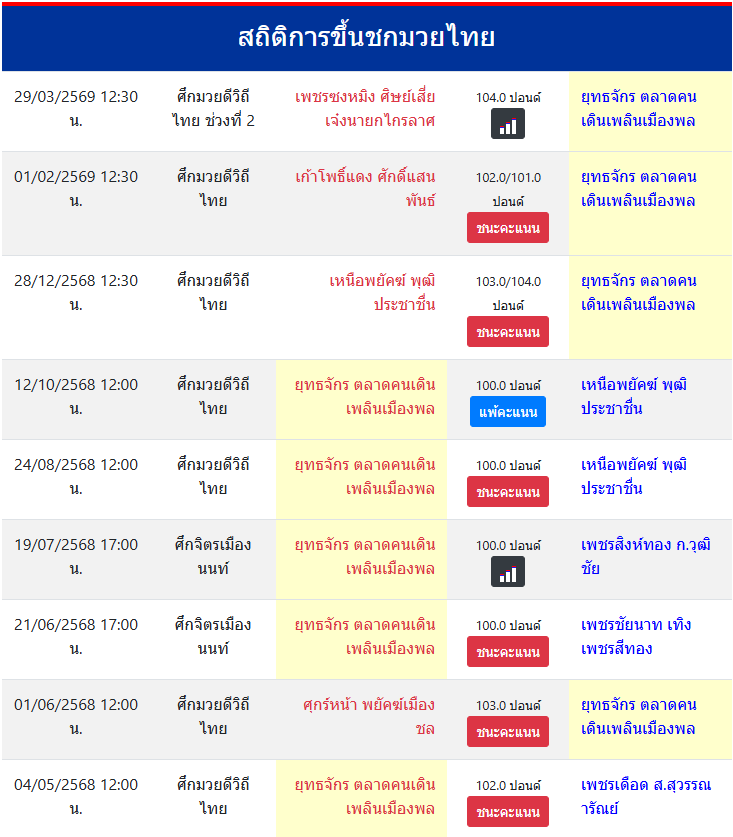Tap ชนะคะแนน button for the 24/08/2568 fight
The image size is (733, 837).
508,492
